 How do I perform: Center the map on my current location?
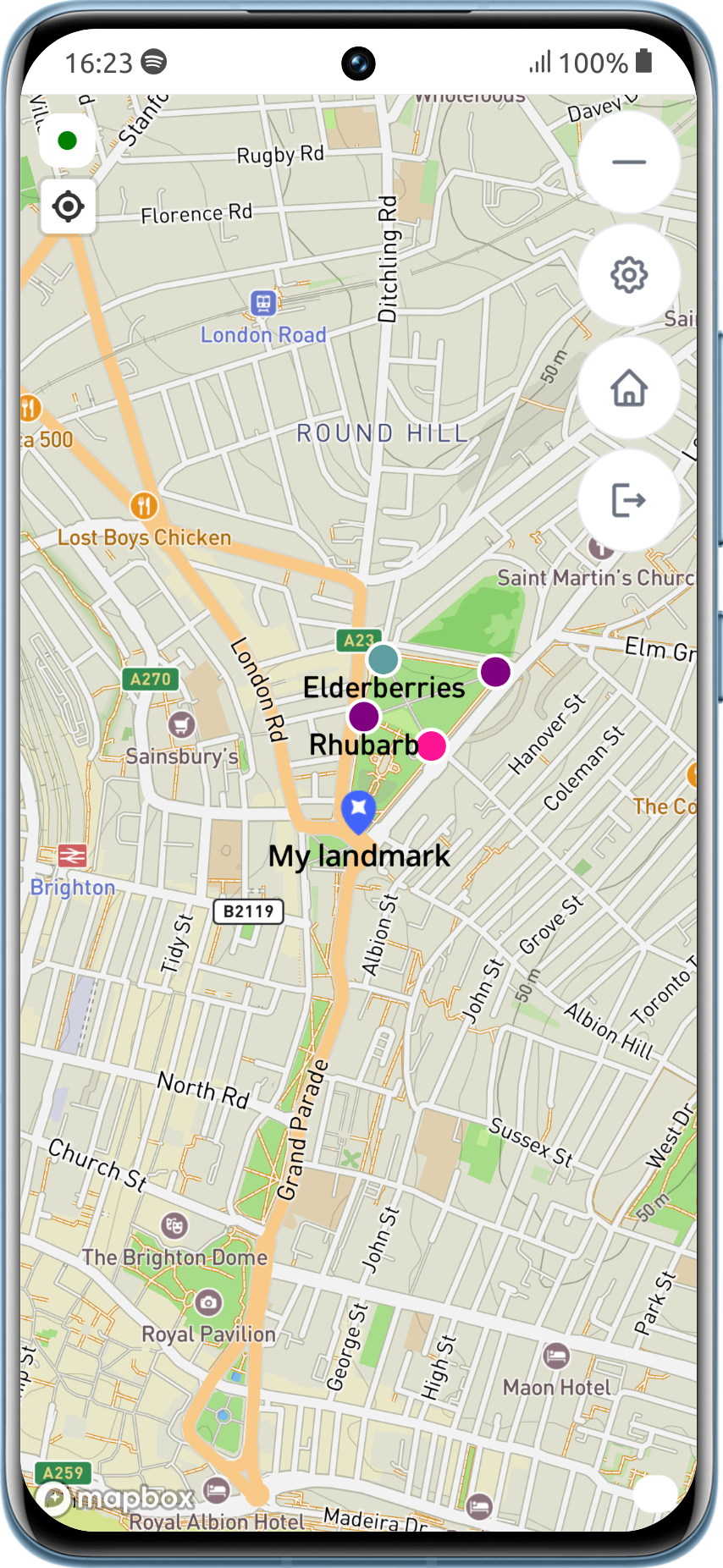68,206
